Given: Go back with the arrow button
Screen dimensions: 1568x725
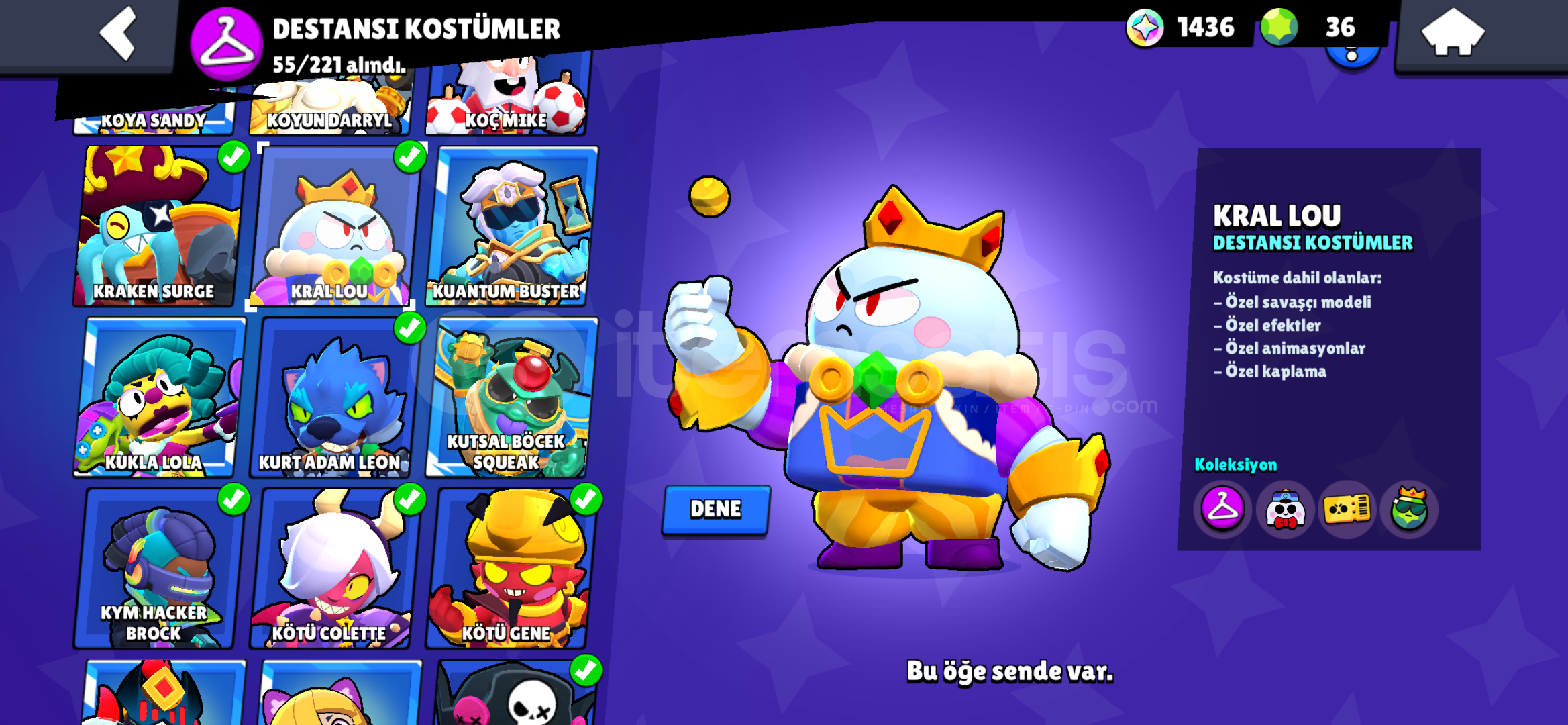Looking at the screenshot, I should point(118,34).
